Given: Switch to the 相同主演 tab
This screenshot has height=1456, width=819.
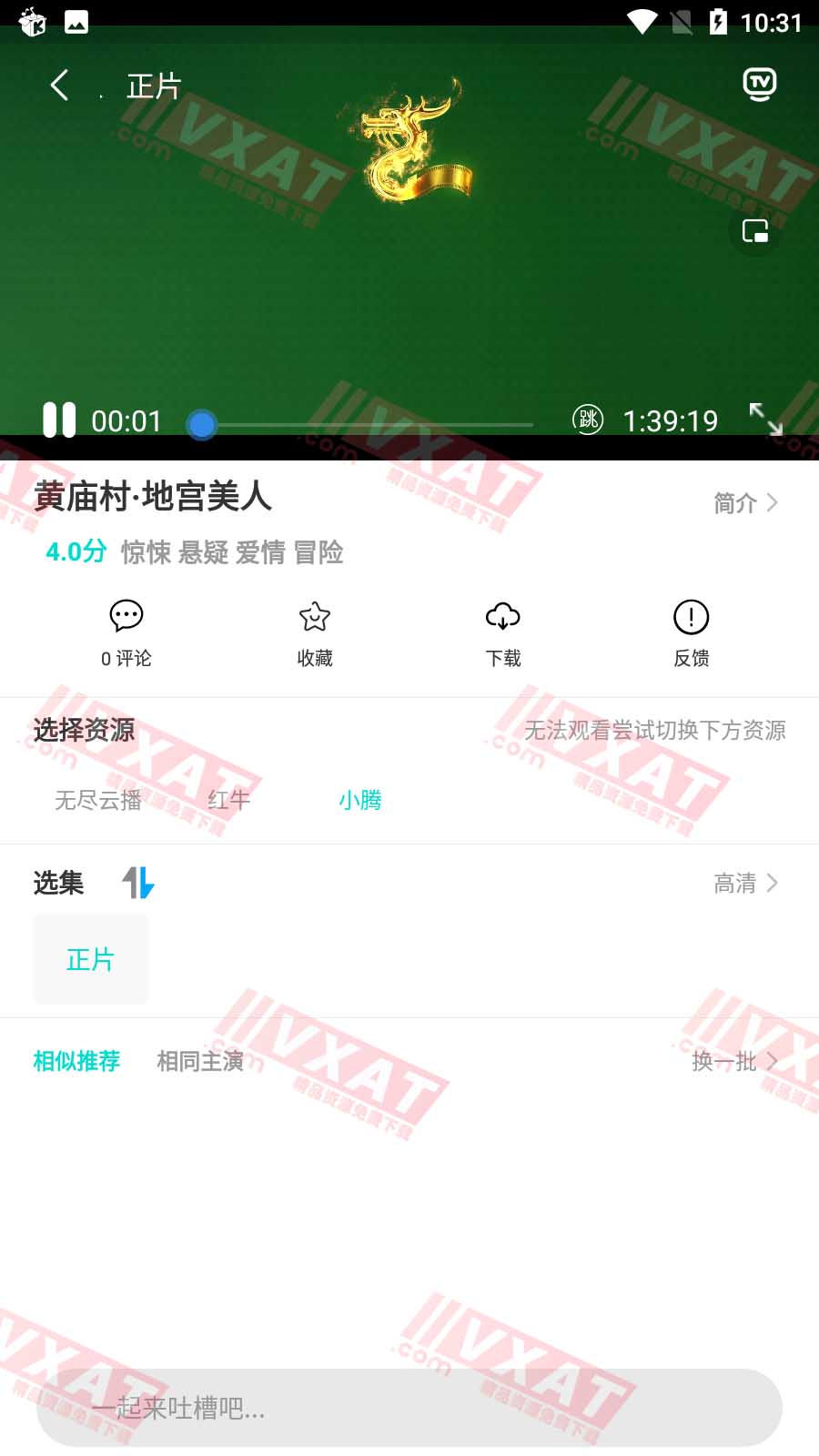Looking at the screenshot, I should [x=200, y=1061].
